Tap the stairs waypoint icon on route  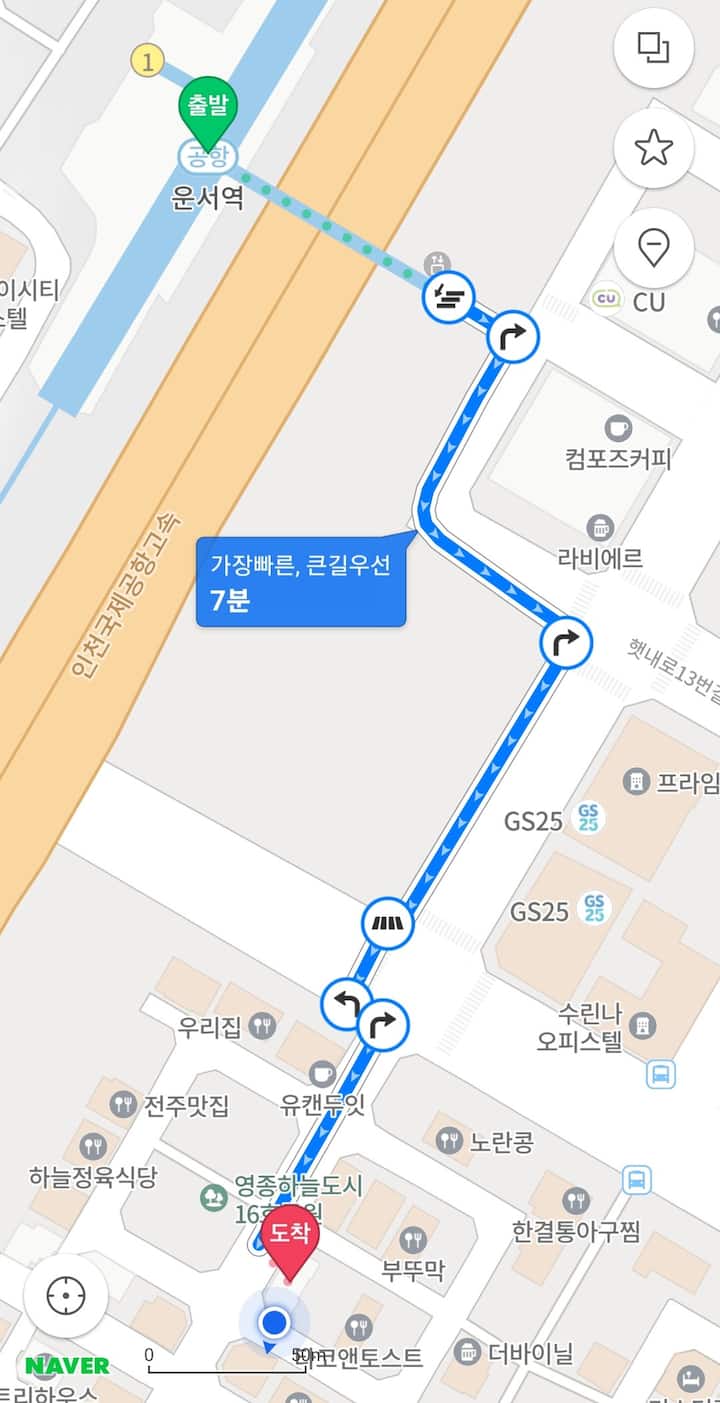[447, 298]
